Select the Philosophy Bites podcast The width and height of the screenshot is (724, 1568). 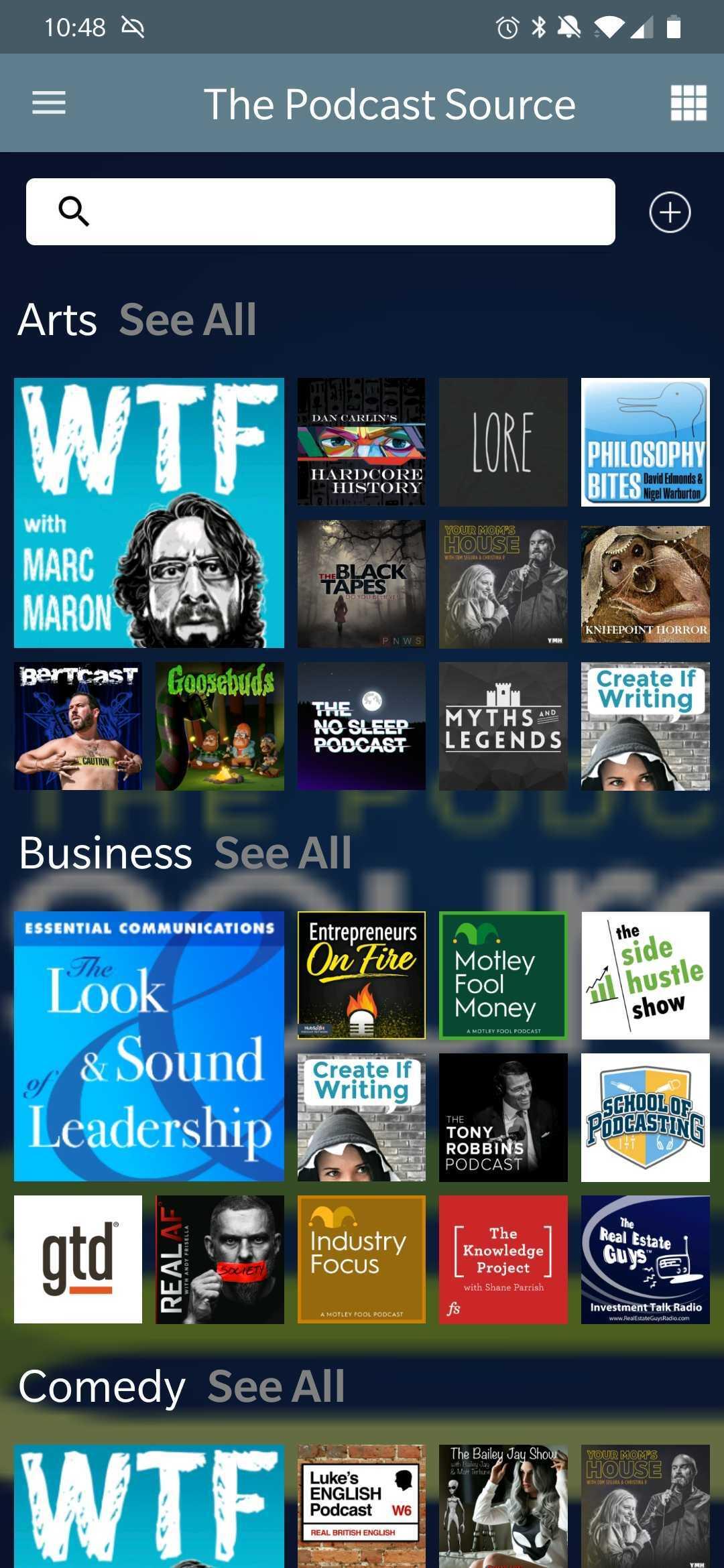(x=645, y=442)
